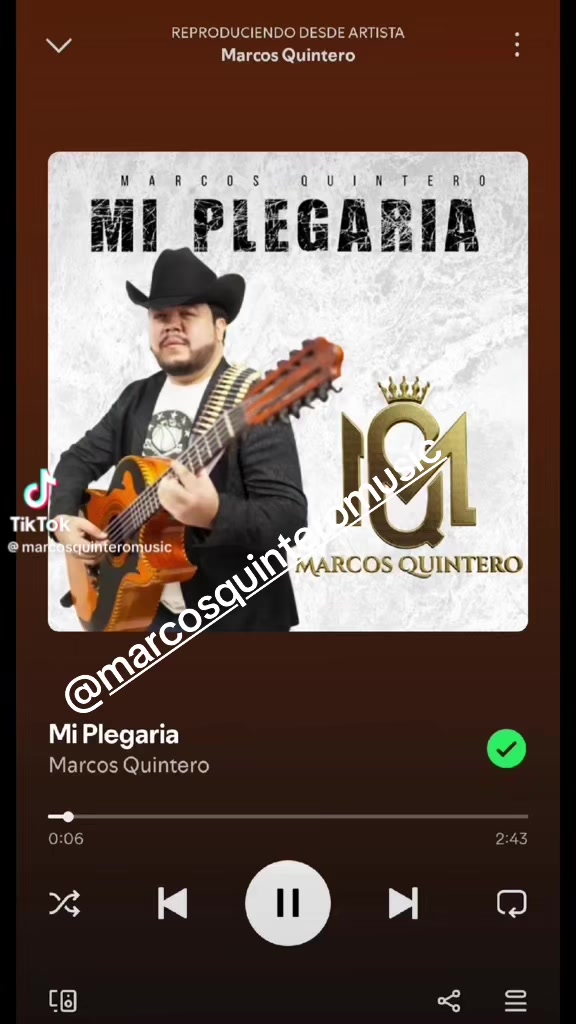Open the connect to a device menu
The height and width of the screenshot is (1024, 576).
click(63, 1000)
